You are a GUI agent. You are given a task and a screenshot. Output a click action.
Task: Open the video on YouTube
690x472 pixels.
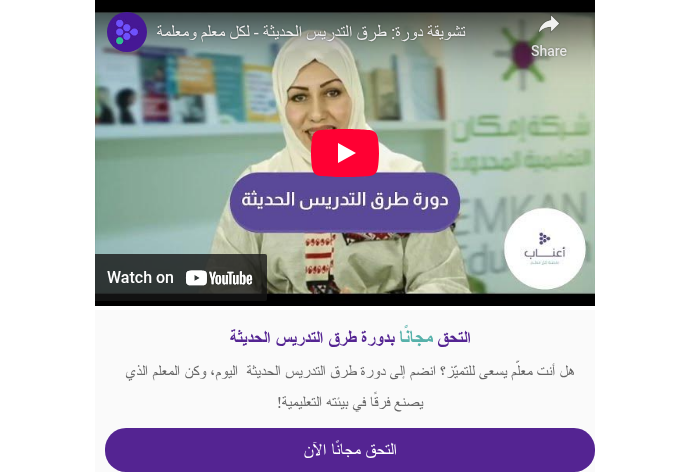coord(181,278)
